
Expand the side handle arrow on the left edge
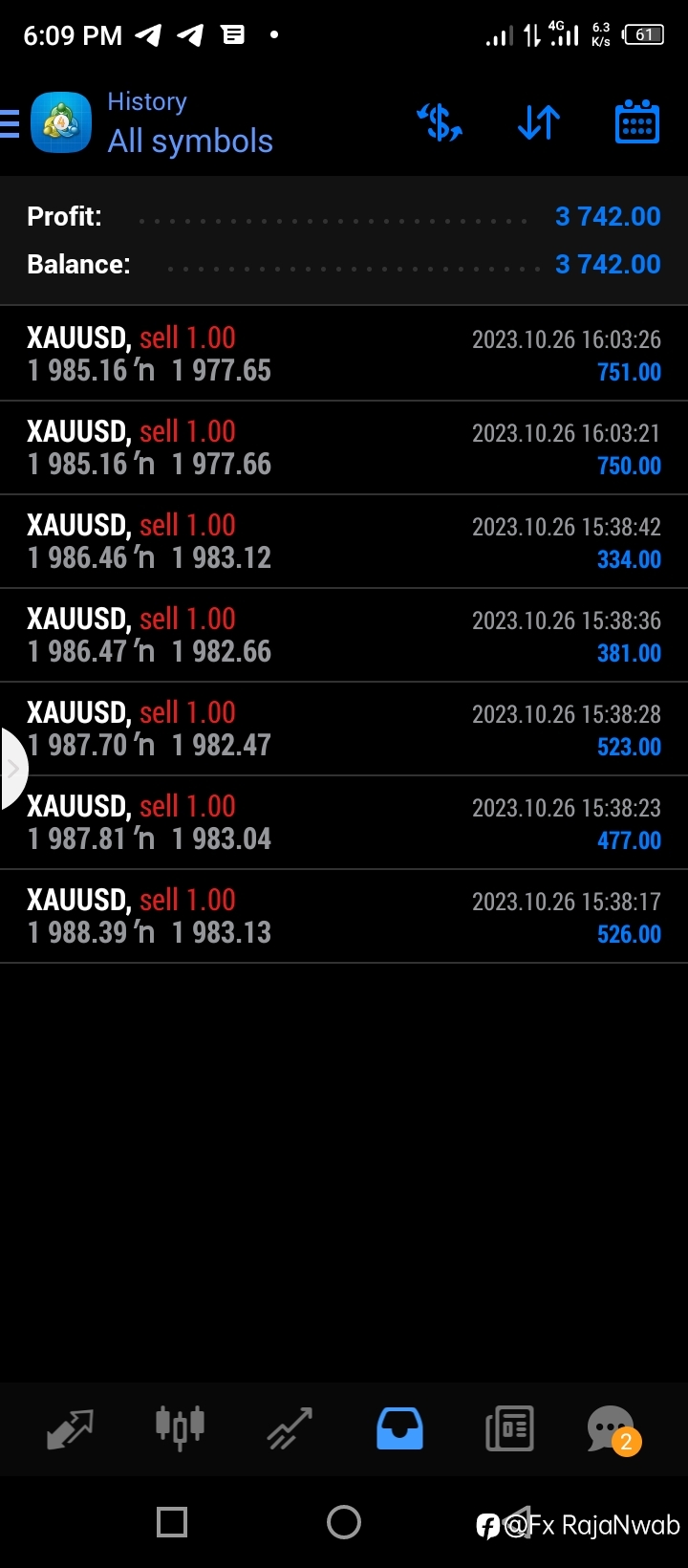pos(13,769)
